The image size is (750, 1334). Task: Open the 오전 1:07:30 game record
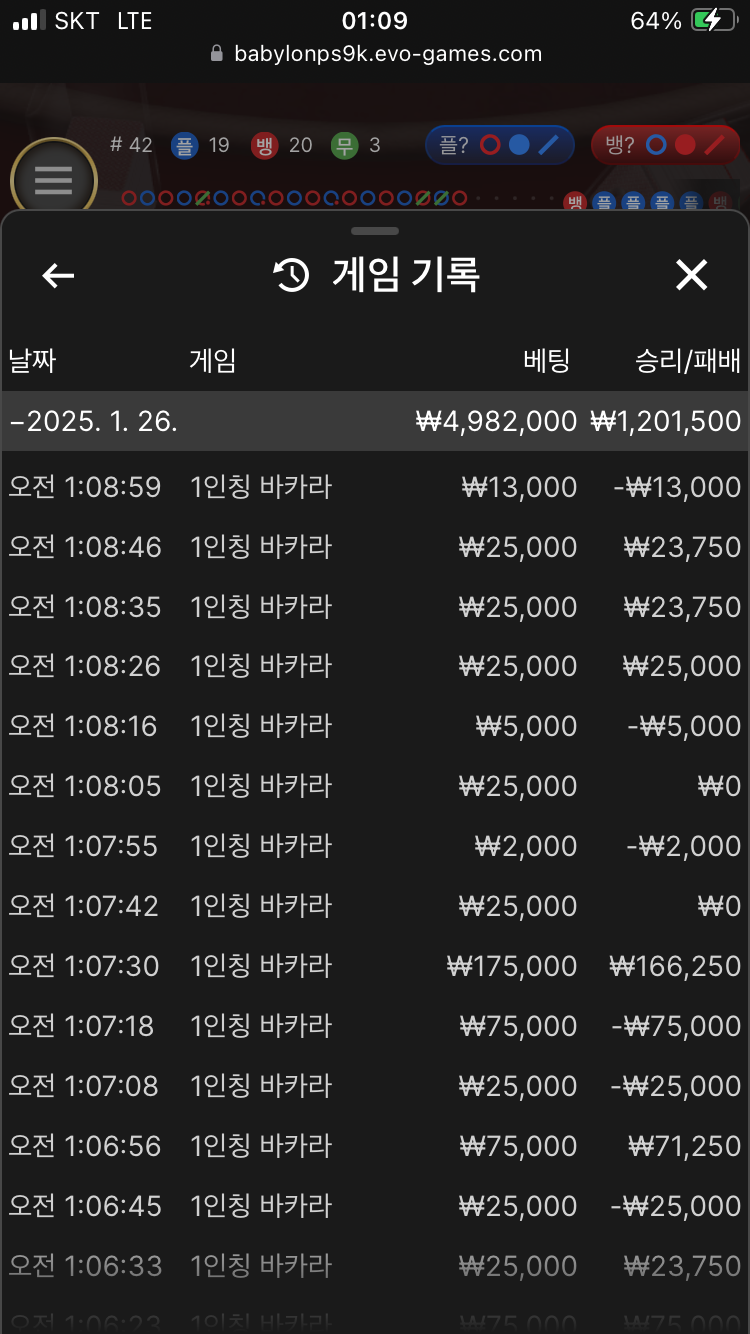(x=375, y=966)
